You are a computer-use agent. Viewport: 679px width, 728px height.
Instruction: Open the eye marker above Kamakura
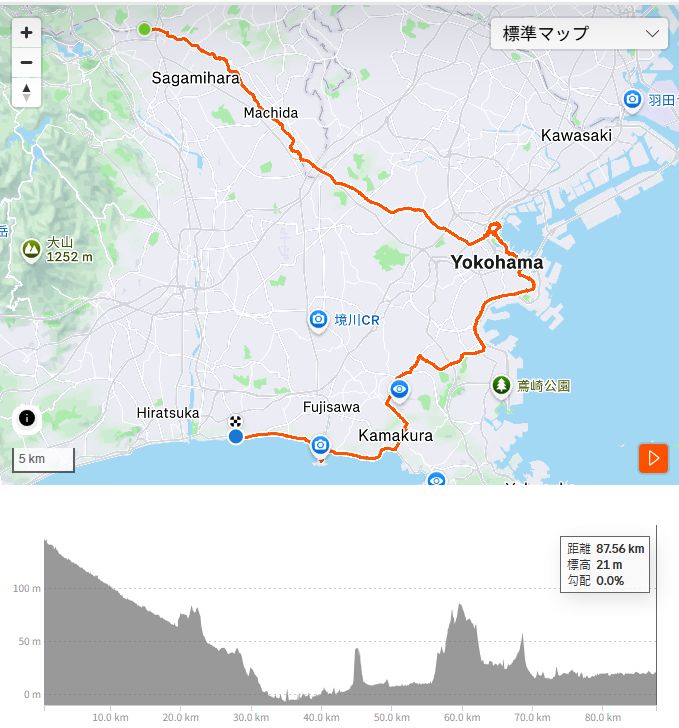tap(399, 389)
